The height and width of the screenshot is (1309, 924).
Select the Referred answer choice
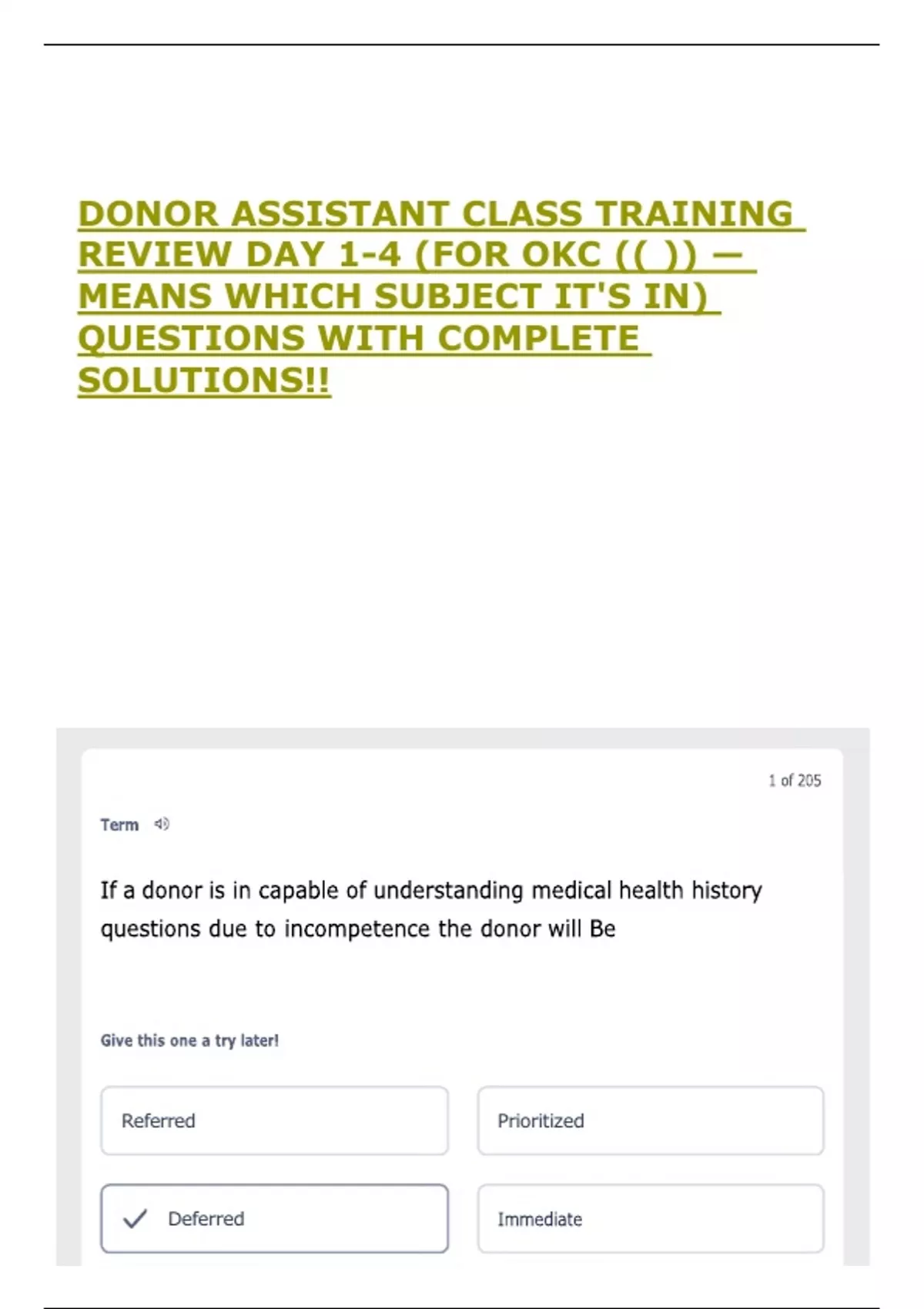pos(275,1121)
